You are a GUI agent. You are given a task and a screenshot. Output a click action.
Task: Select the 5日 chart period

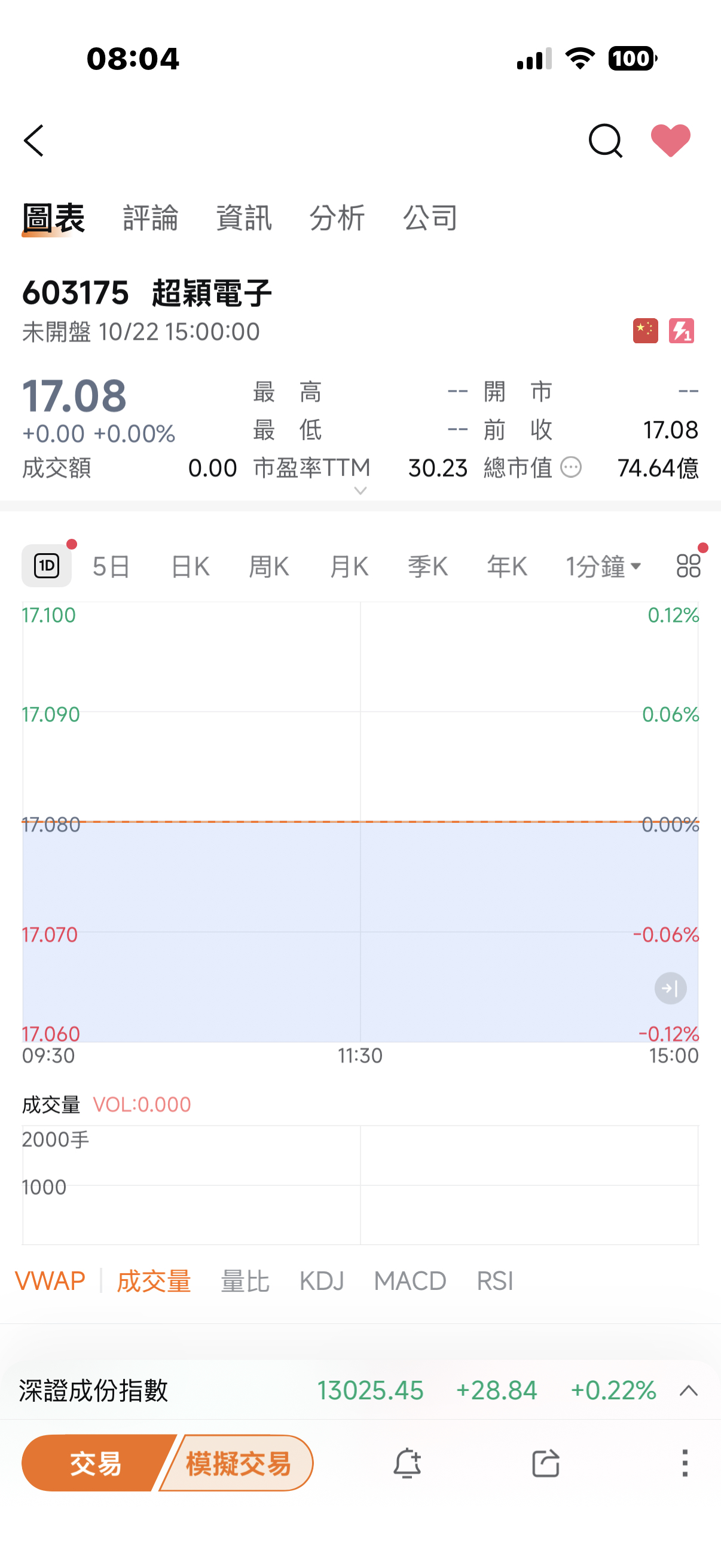[111, 567]
